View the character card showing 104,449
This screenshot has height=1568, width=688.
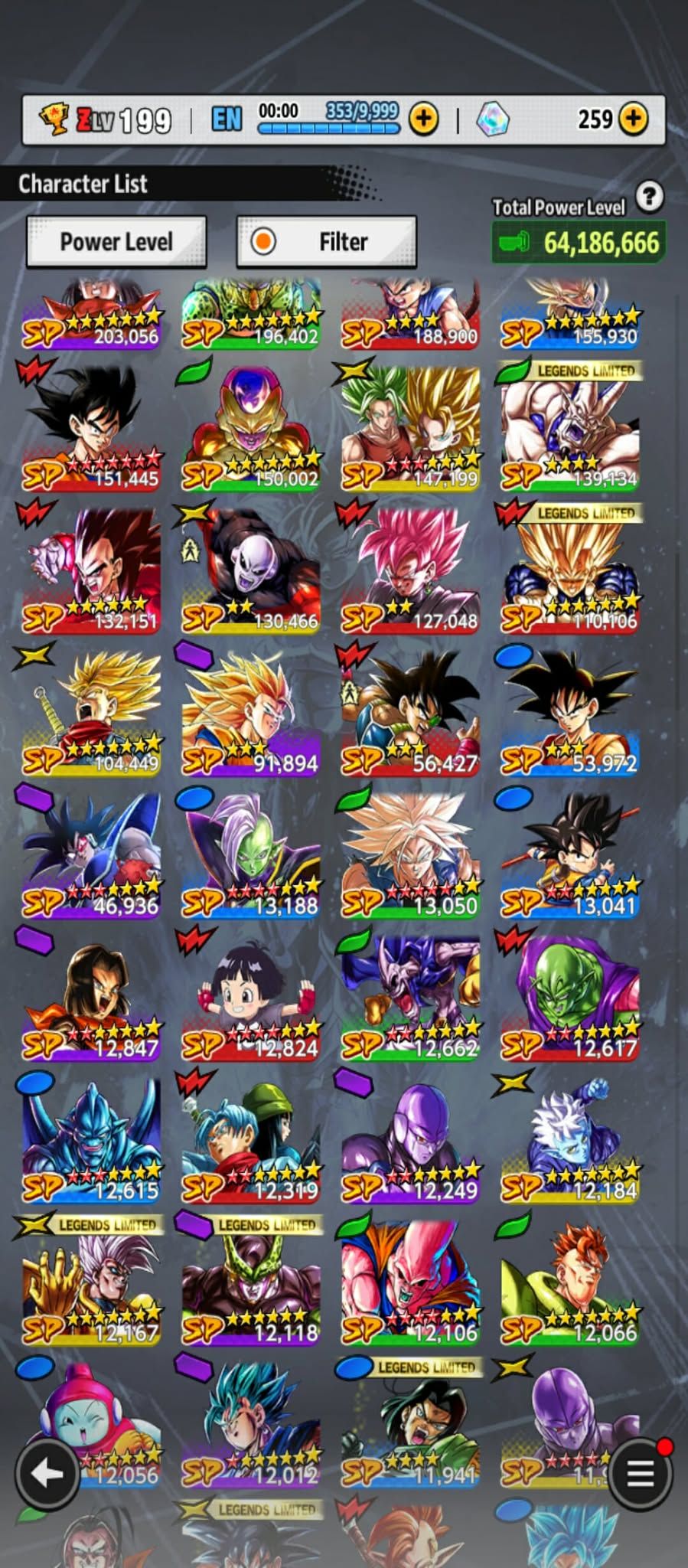point(92,714)
